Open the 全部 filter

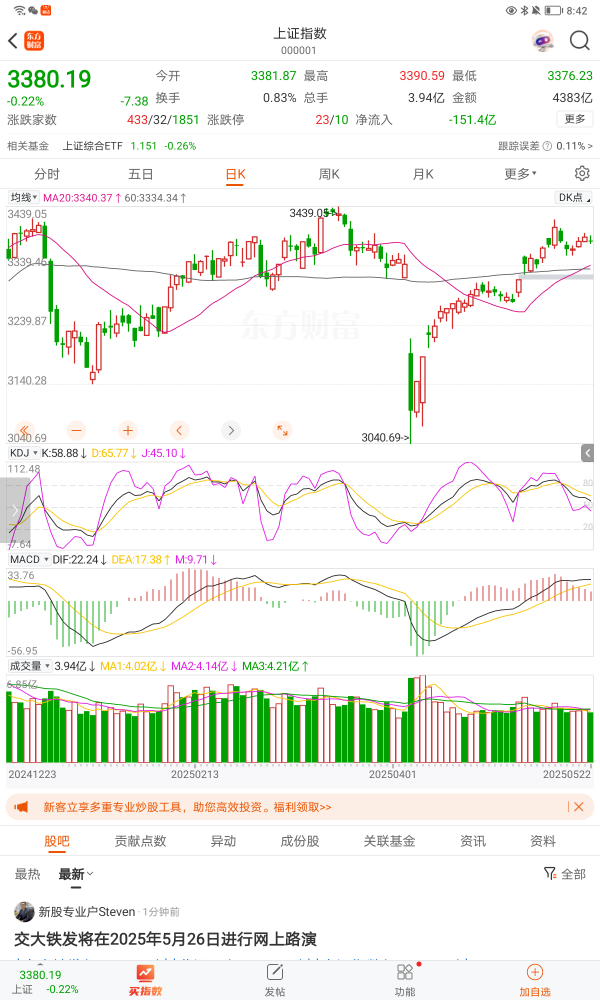click(565, 874)
